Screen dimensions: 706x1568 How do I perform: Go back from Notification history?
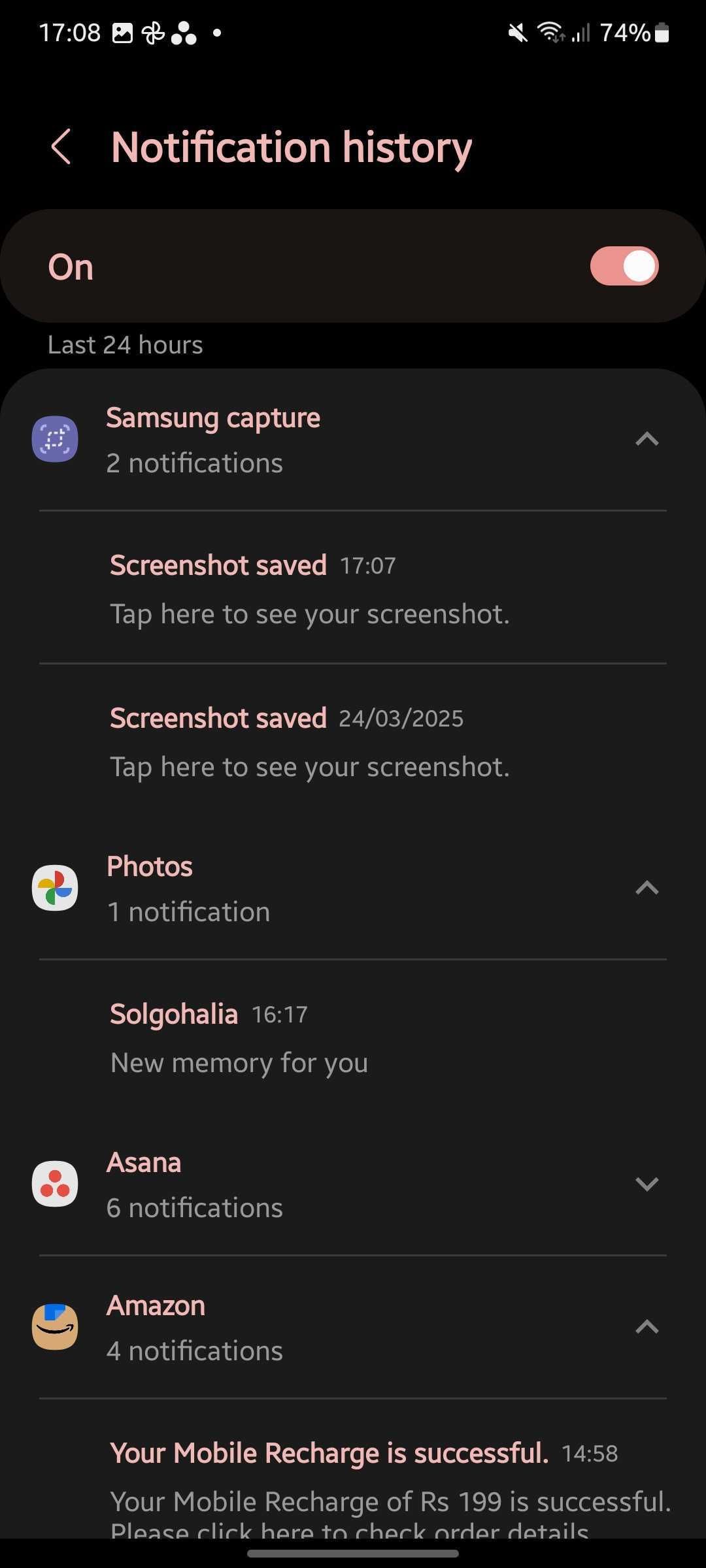pyautogui.click(x=61, y=146)
